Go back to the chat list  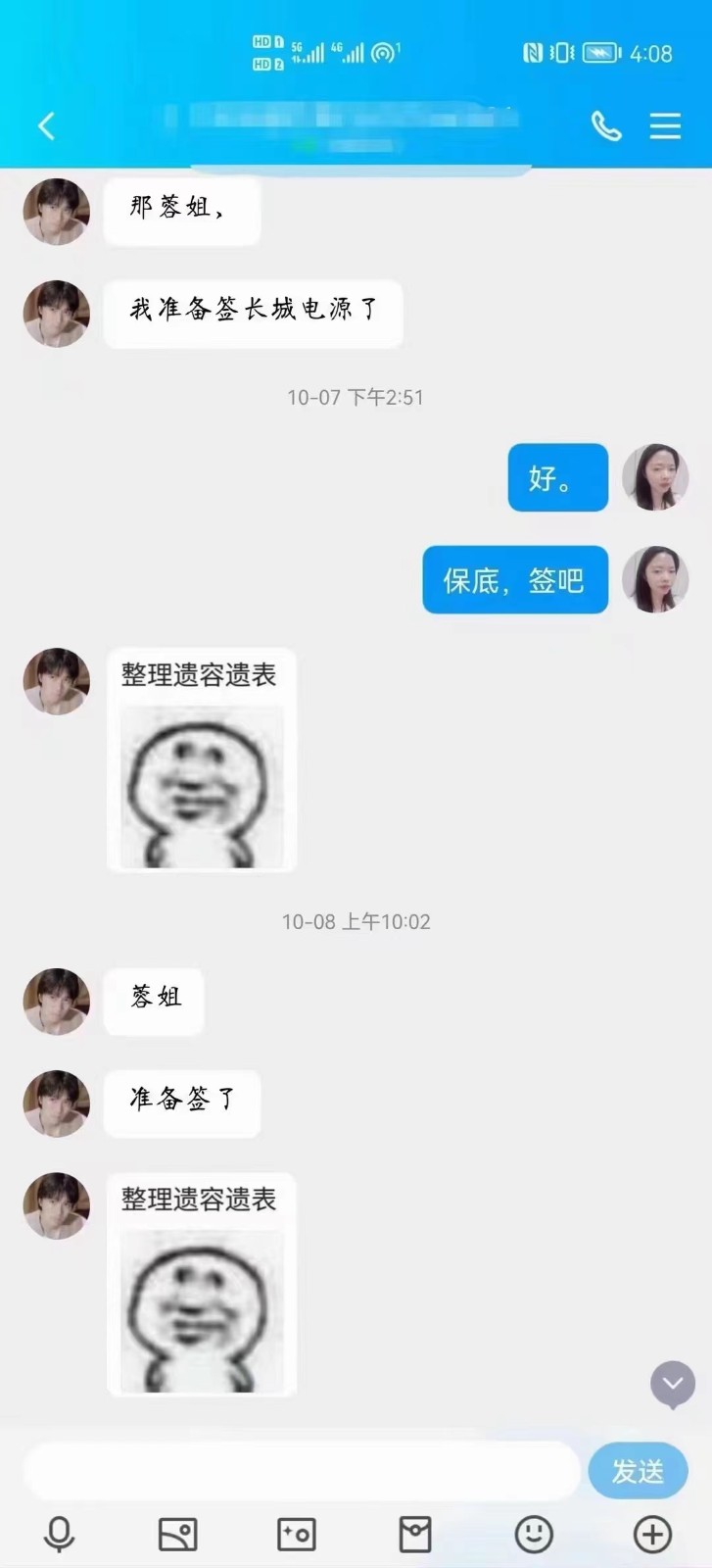point(46,126)
